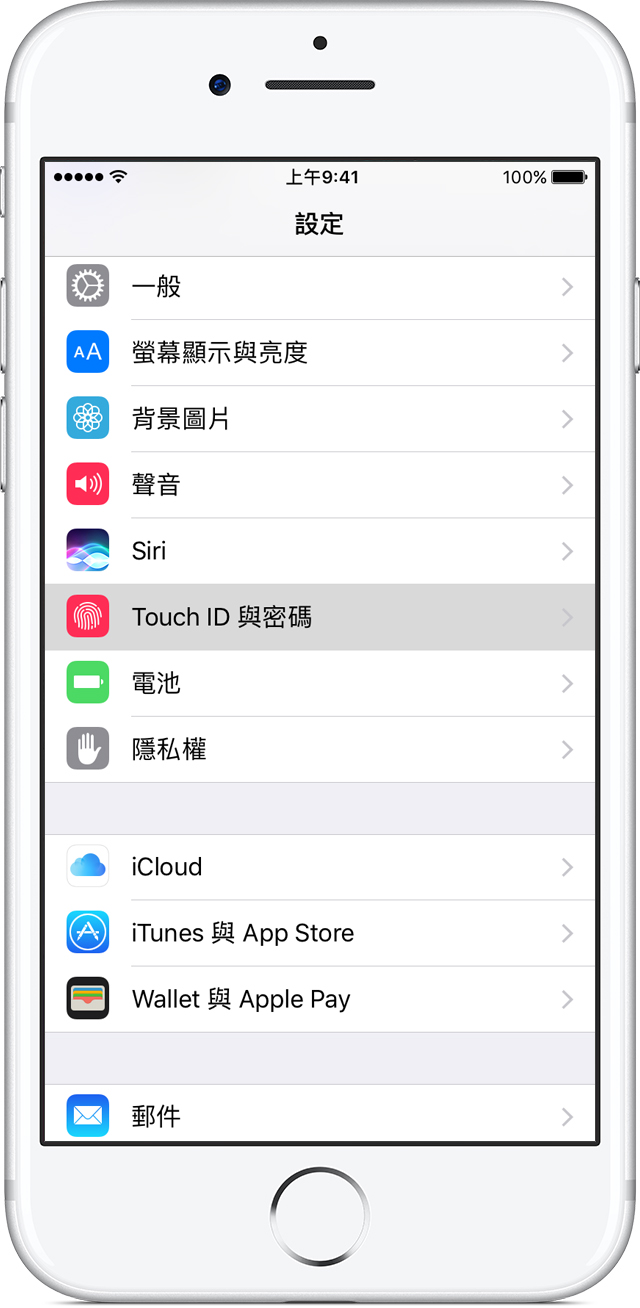Open iTunes 與 App Store settings
Screen dimensions: 640x1308
tap(320, 933)
